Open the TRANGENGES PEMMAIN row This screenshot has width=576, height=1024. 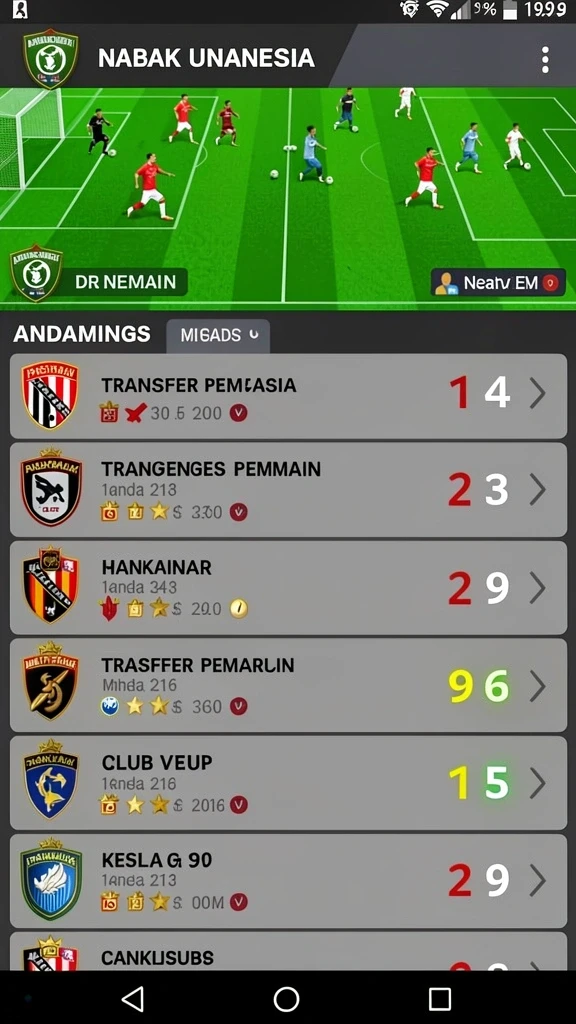point(288,490)
